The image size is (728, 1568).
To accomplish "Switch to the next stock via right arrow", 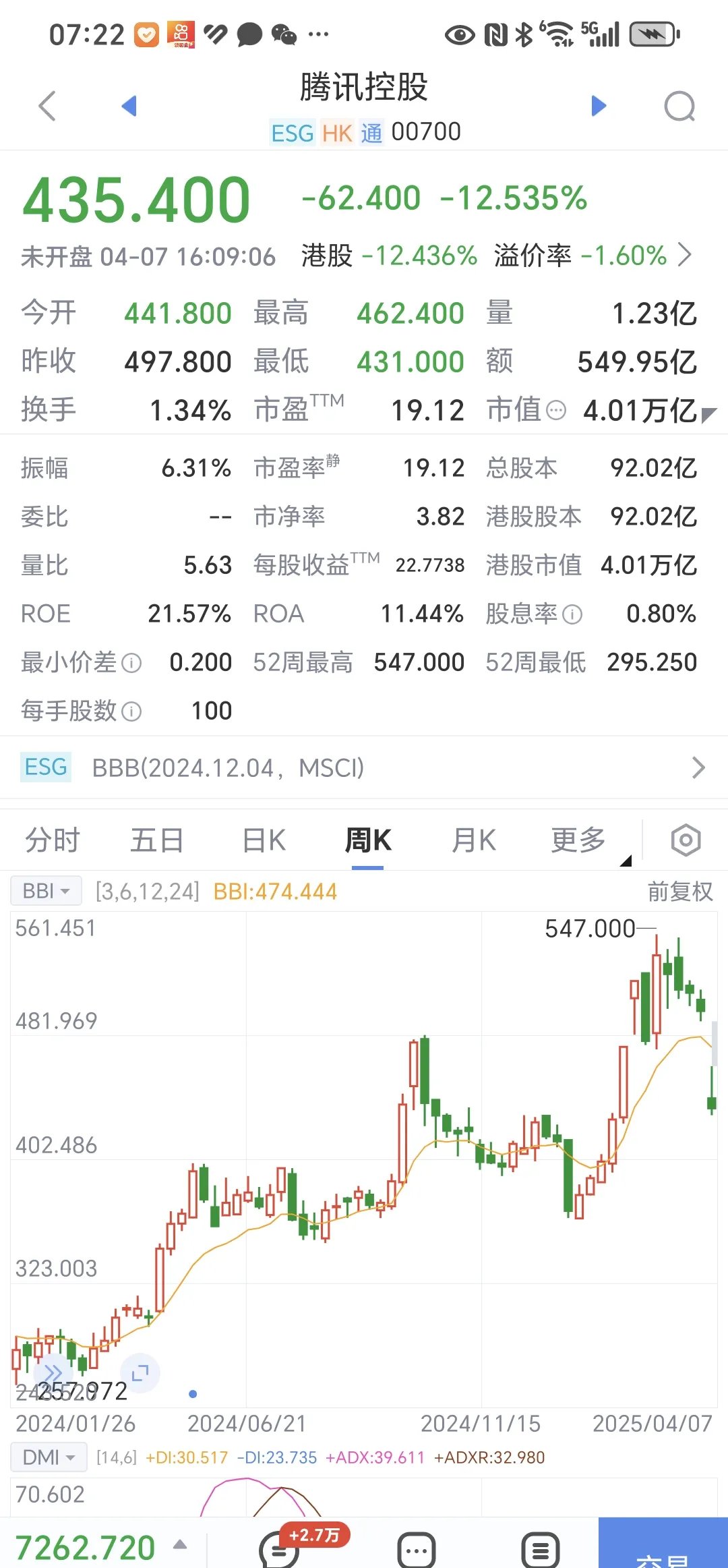I will pos(597,106).
